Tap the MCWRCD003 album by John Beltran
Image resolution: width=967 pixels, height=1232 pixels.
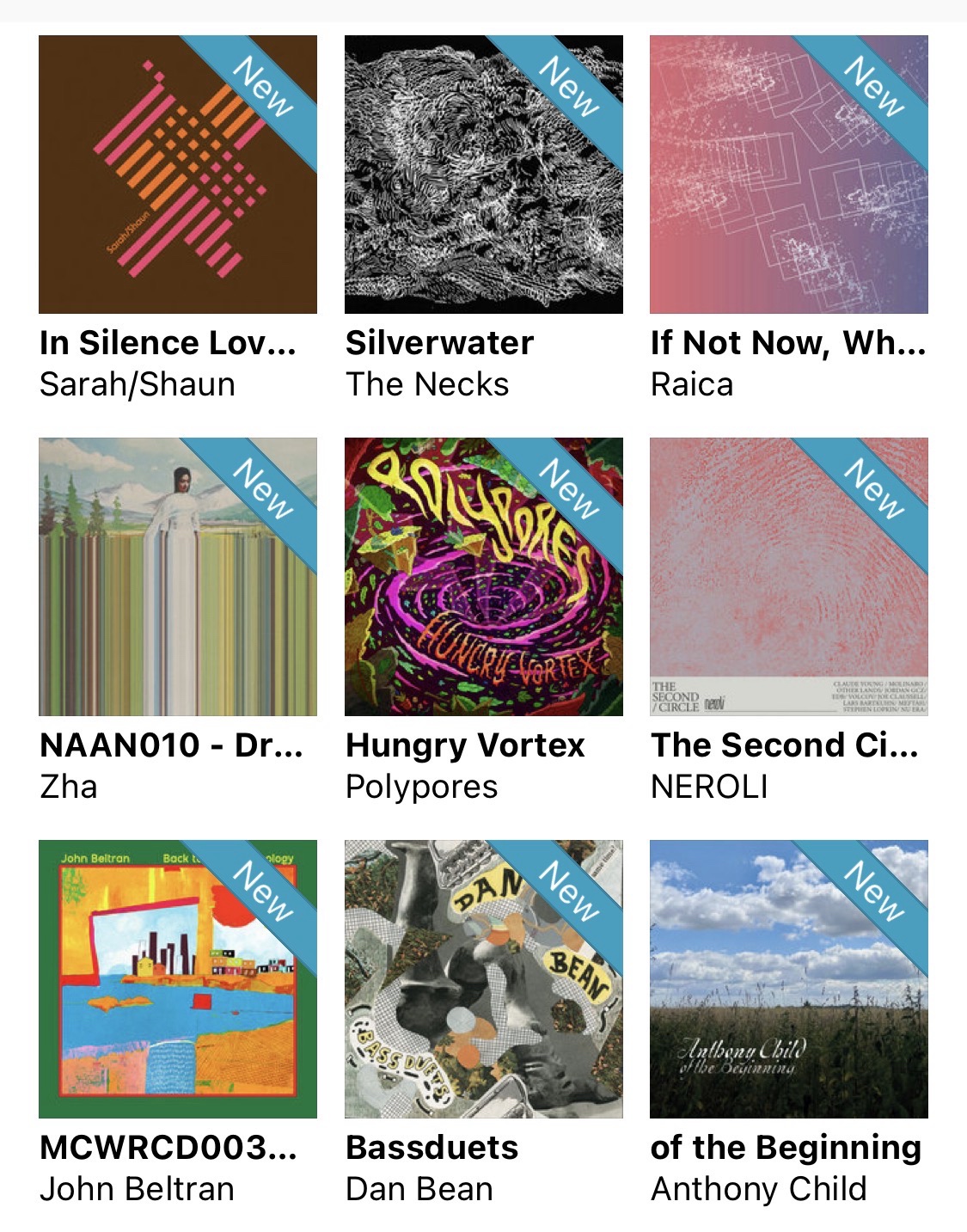(x=178, y=979)
